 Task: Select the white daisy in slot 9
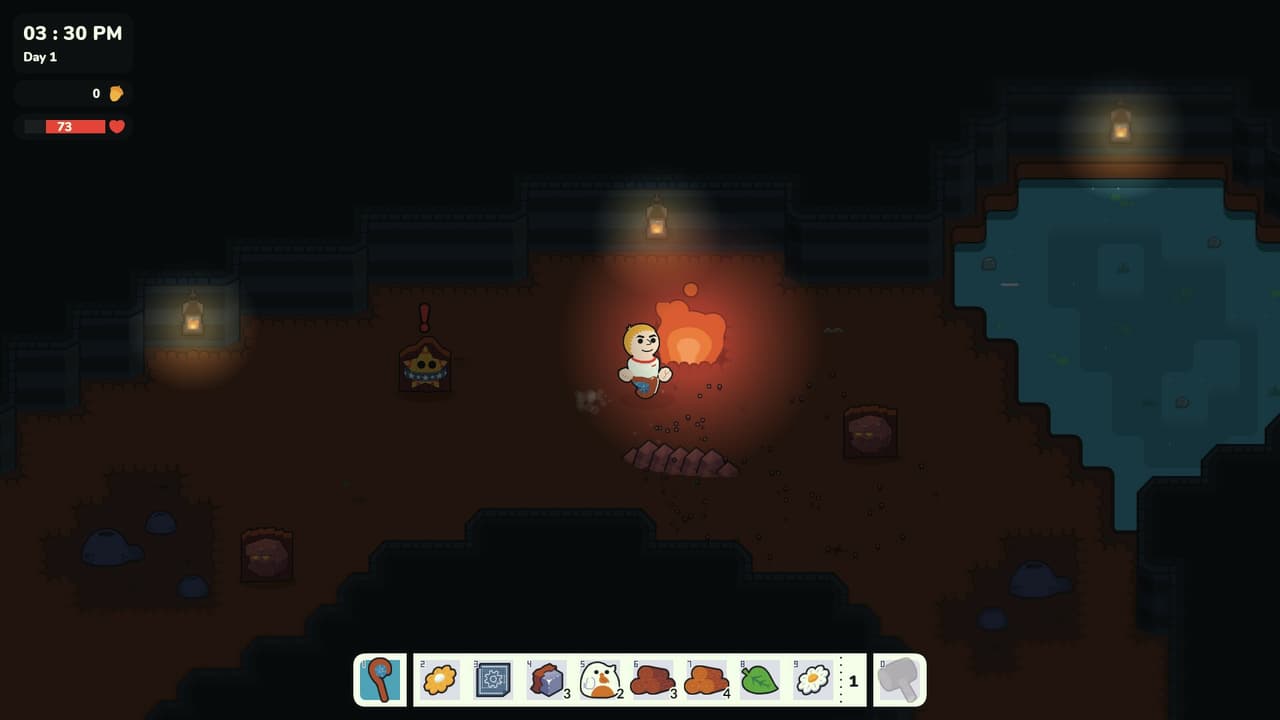coord(813,680)
